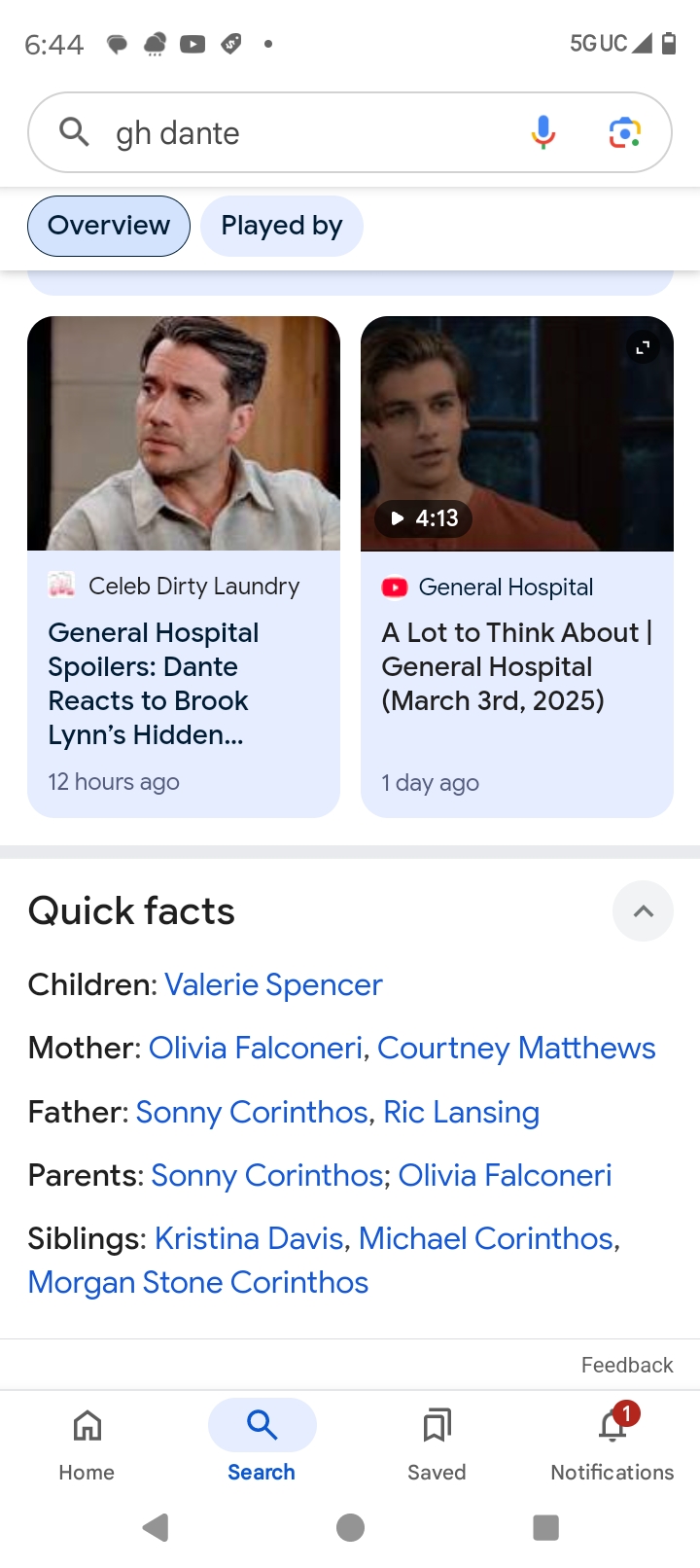Send feedback via the Feedback link
This screenshot has height=1568, width=700.
627,1365
